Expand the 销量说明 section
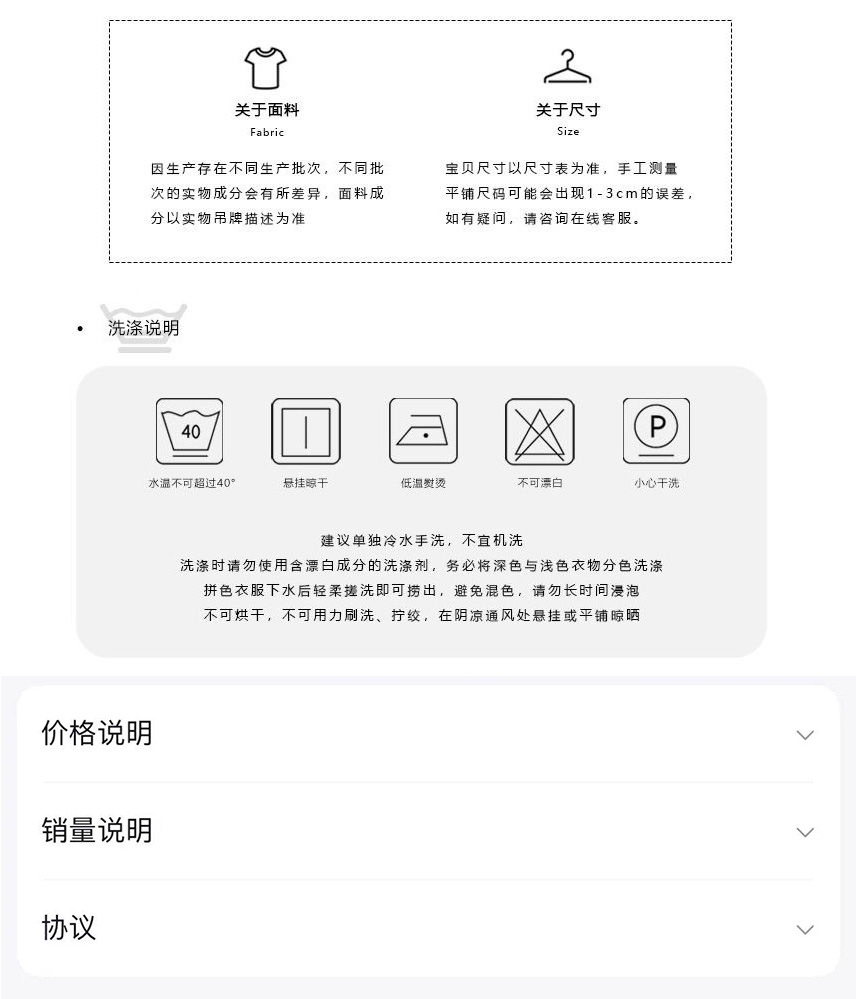Viewport: 856px width, 999px height. coord(428,831)
